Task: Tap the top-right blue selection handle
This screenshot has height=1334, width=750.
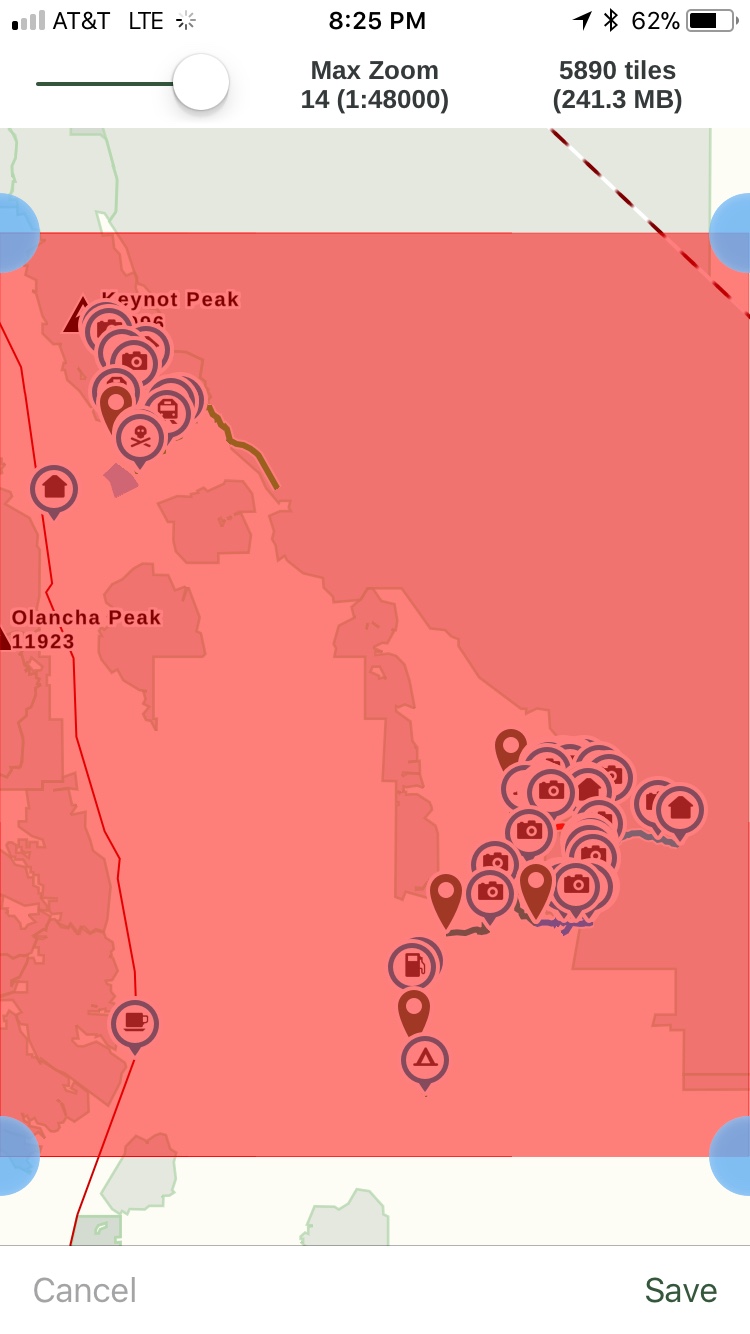Action: coord(734,233)
